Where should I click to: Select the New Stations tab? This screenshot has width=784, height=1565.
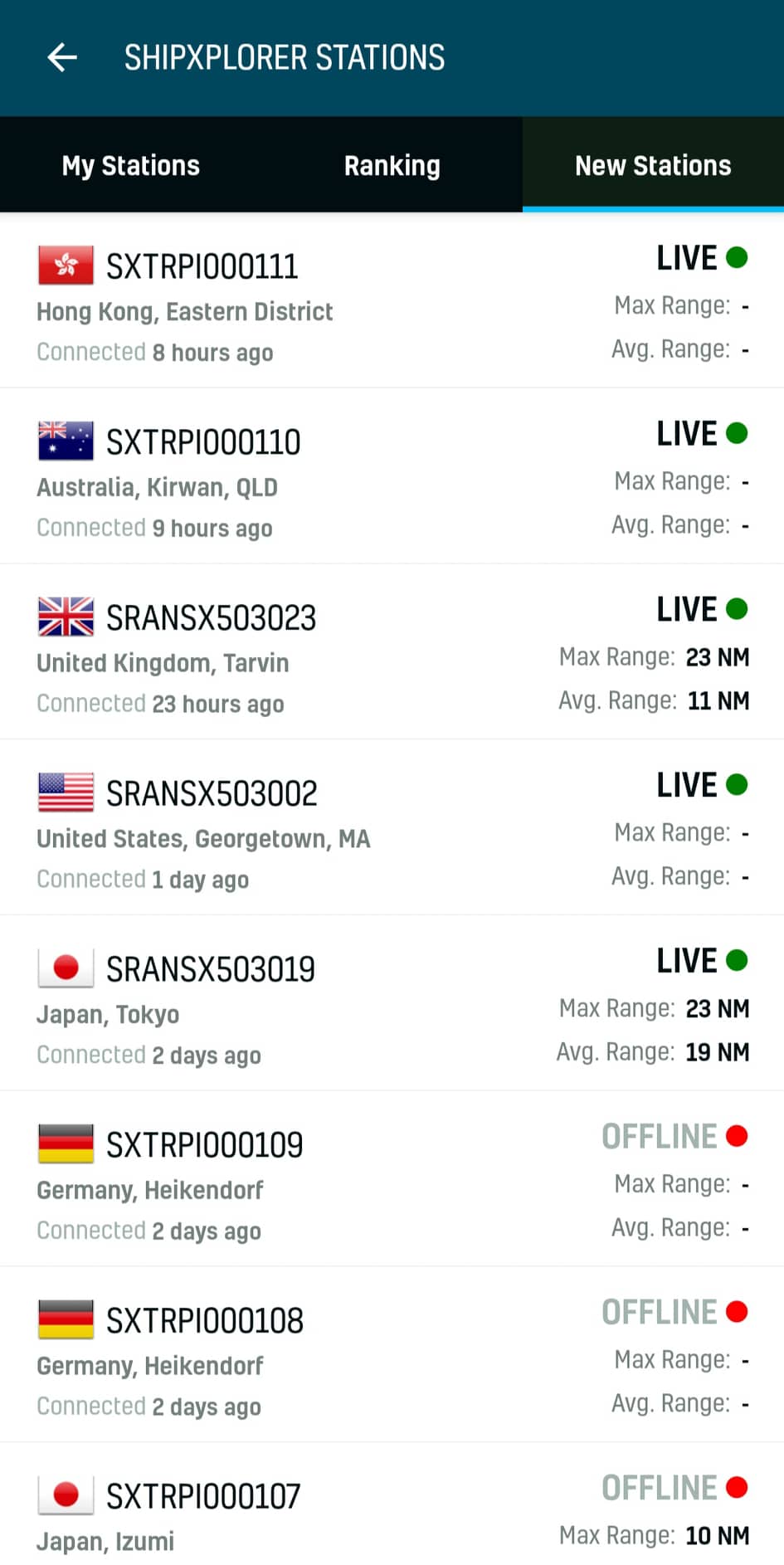click(653, 165)
